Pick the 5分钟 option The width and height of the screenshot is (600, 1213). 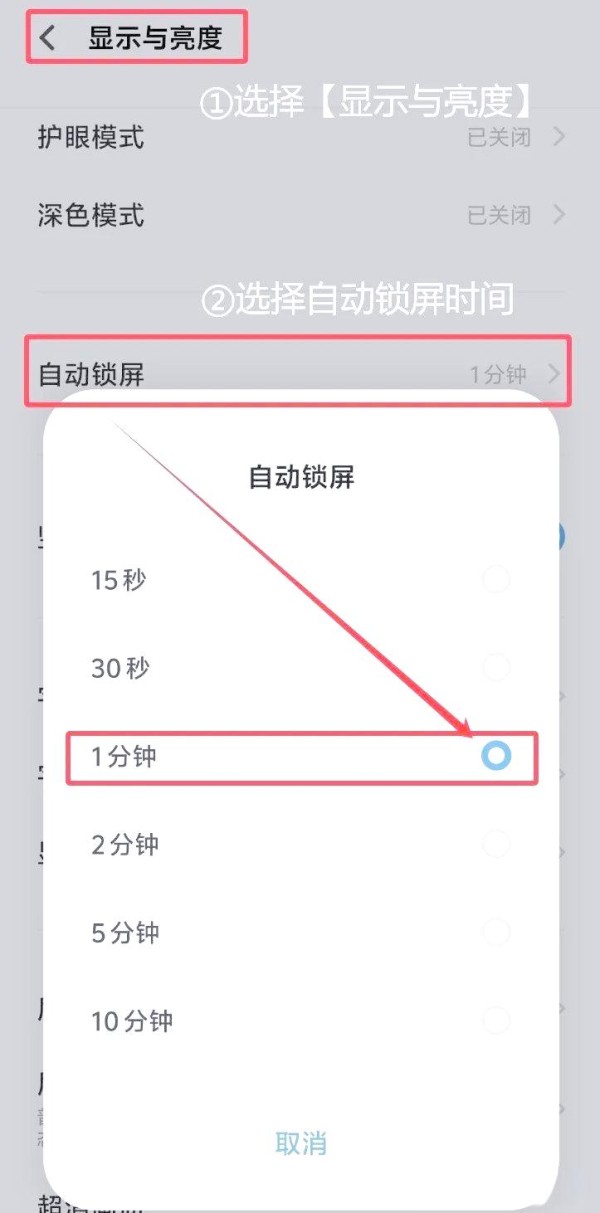click(x=300, y=933)
